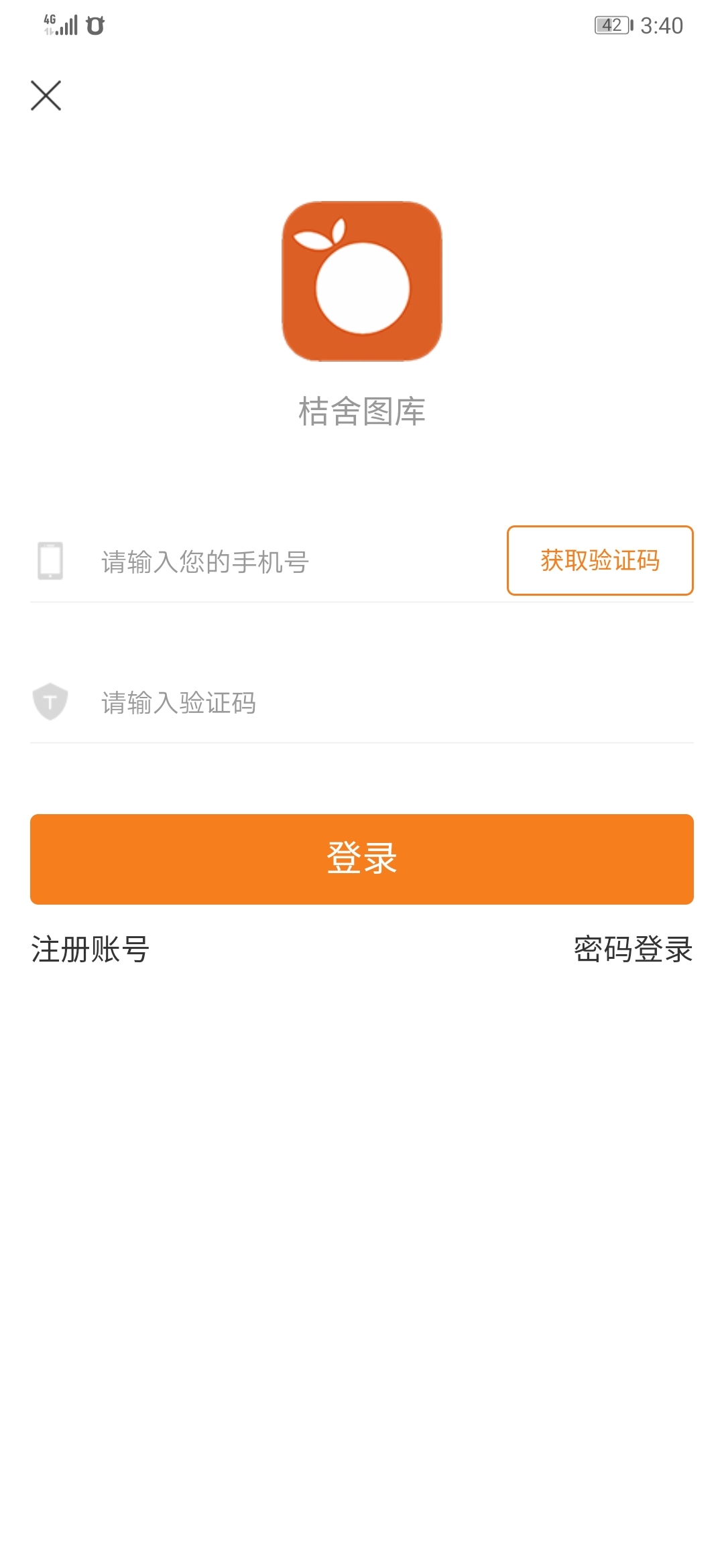Tap the orange 桔舍图库 app logo
The image size is (724, 1568).
362,280
